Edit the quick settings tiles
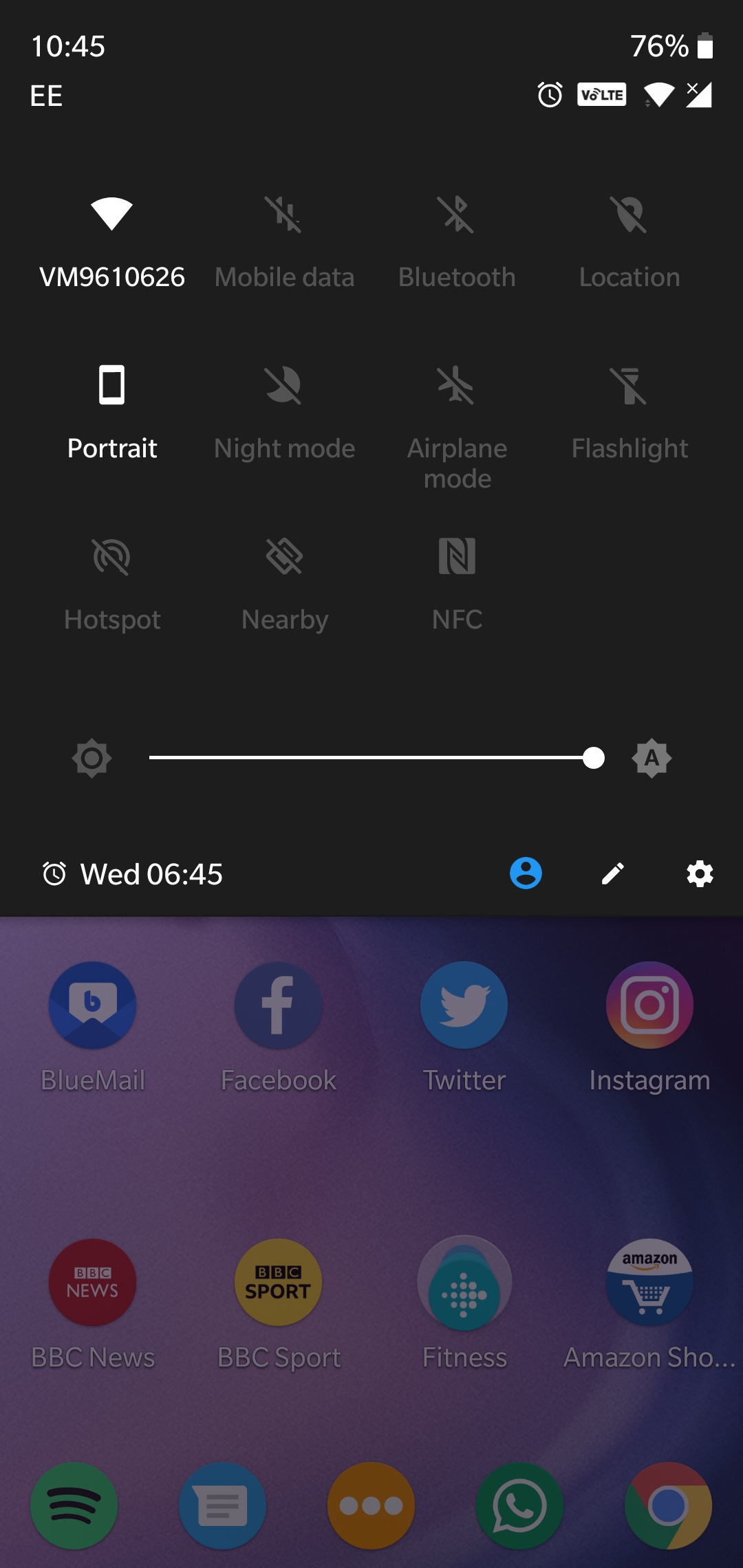The height and width of the screenshot is (1568, 743). click(x=612, y=874)
